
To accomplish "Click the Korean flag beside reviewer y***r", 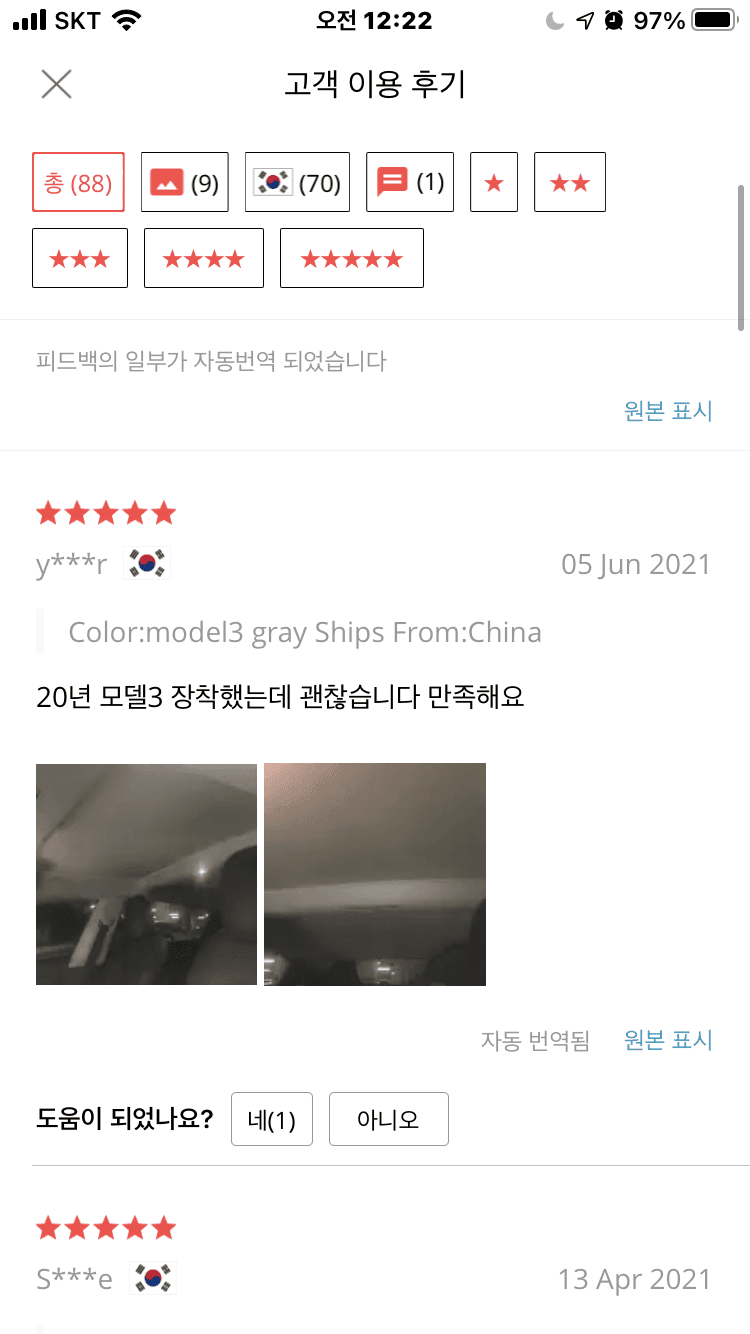I will 146,562.
